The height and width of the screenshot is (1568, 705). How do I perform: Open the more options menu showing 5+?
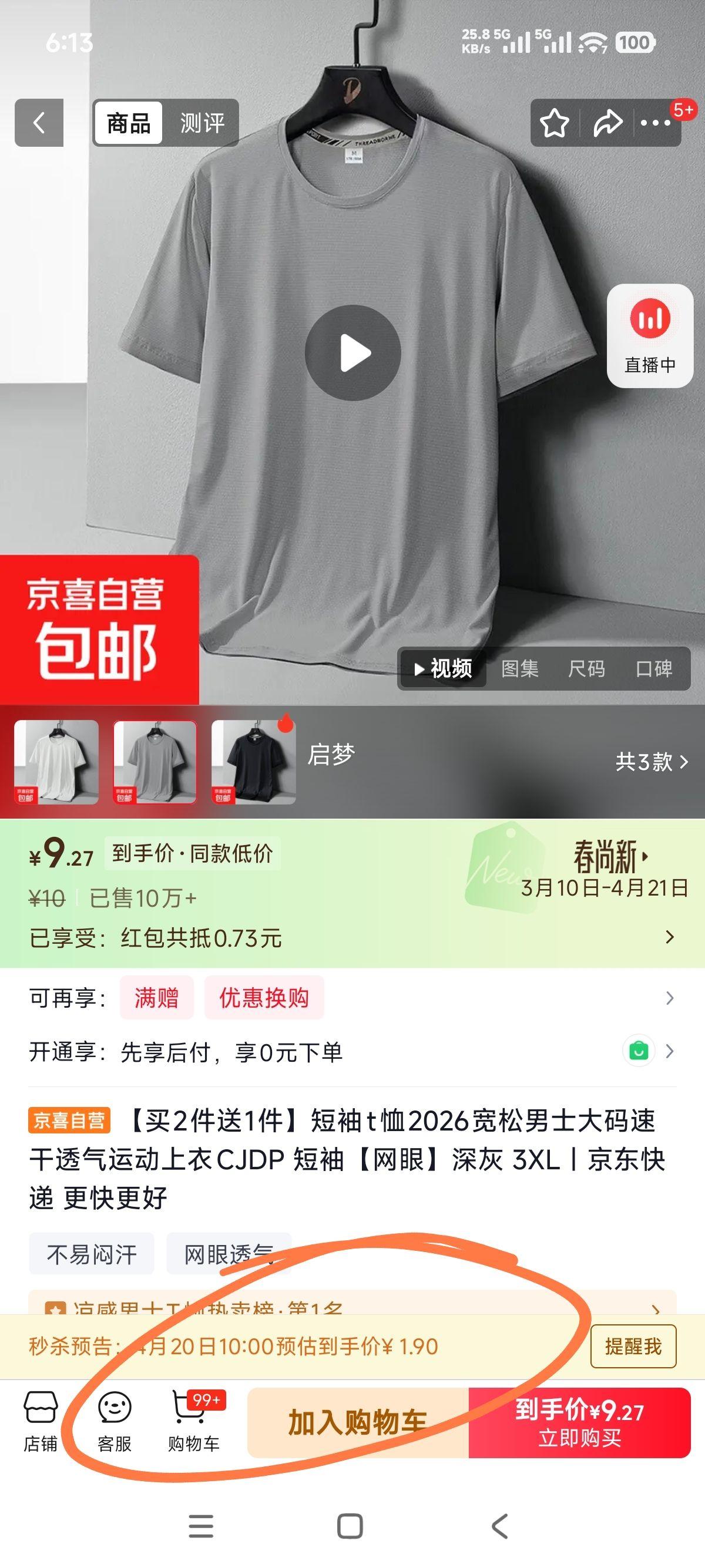pos(656,123)
